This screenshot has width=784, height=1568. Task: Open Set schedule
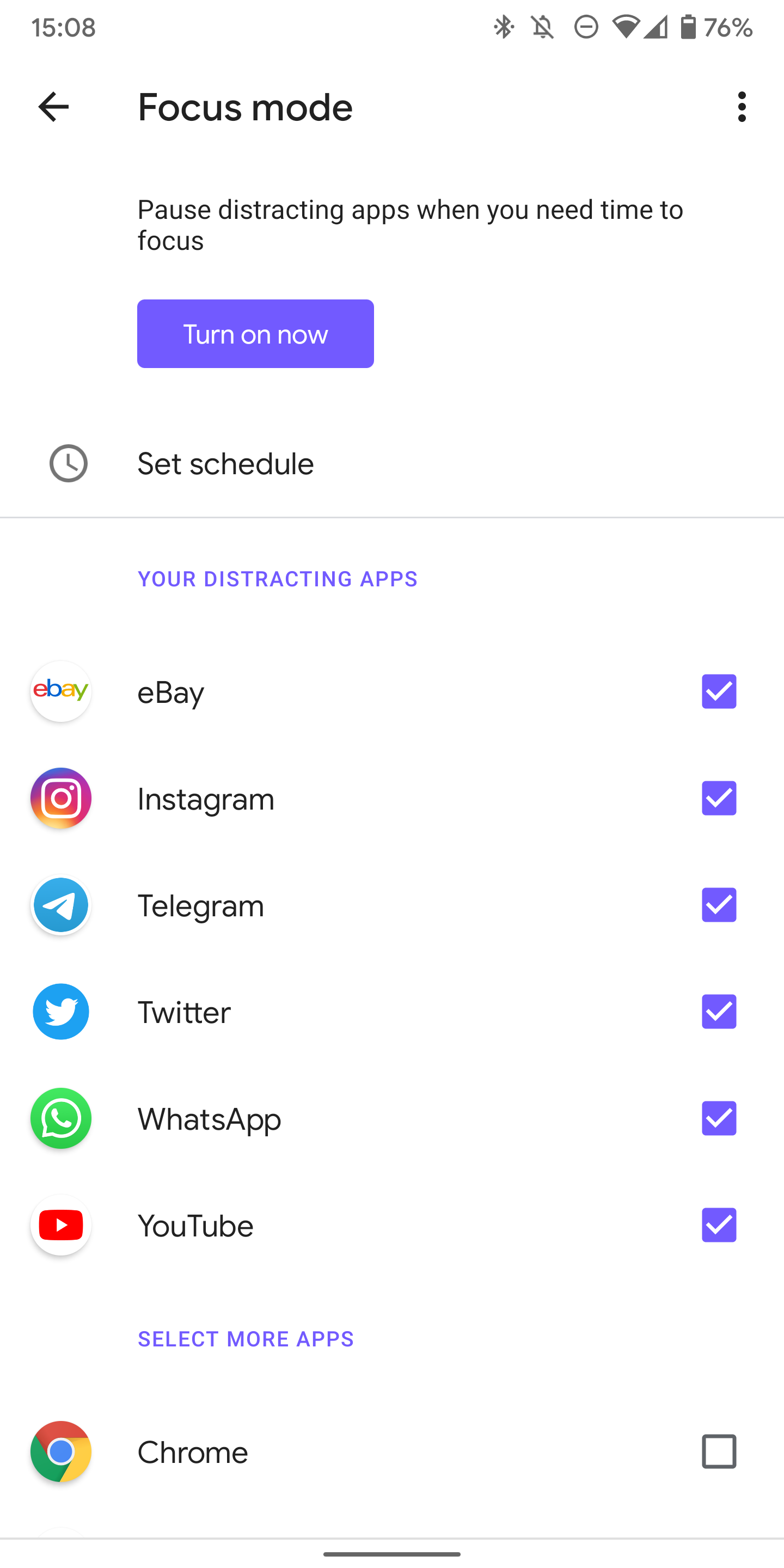pos(392,464)
